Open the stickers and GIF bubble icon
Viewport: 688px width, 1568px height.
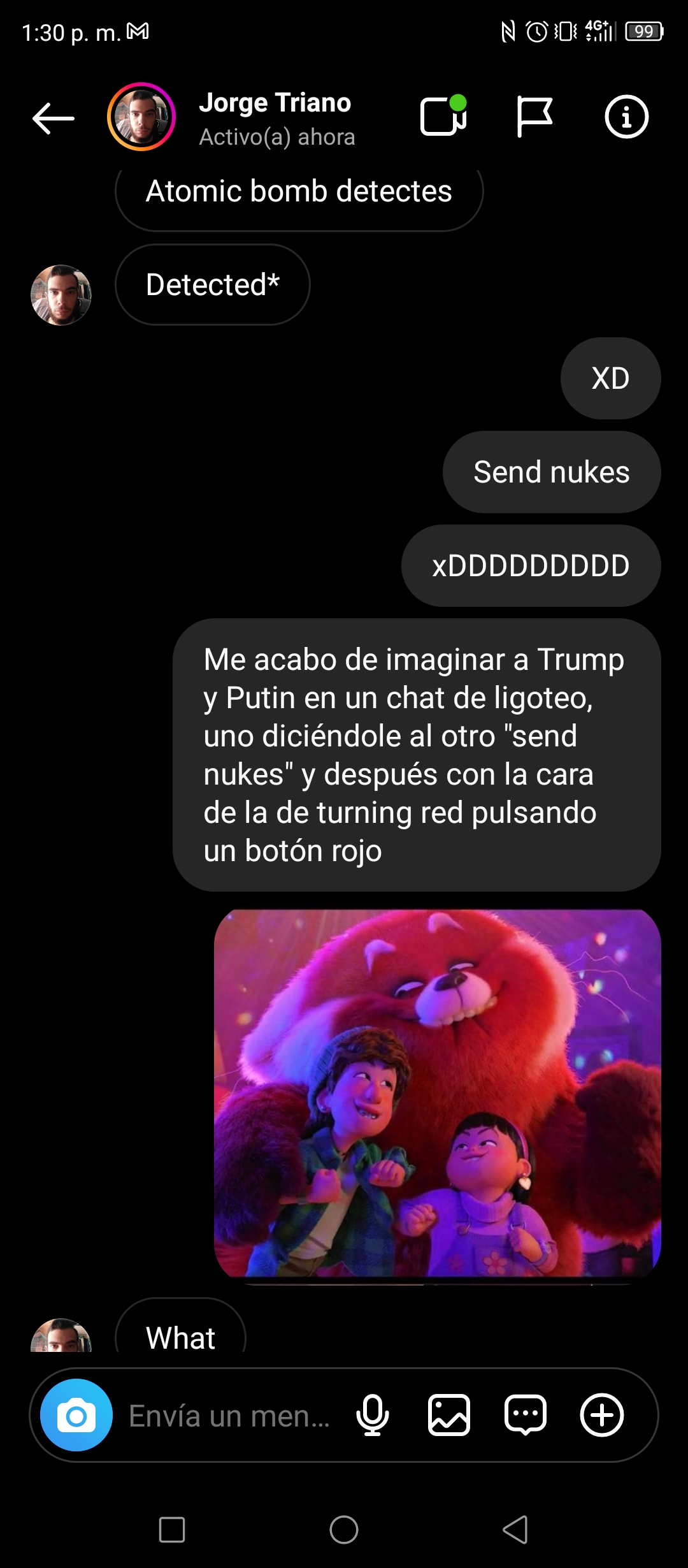(526, 1415)
